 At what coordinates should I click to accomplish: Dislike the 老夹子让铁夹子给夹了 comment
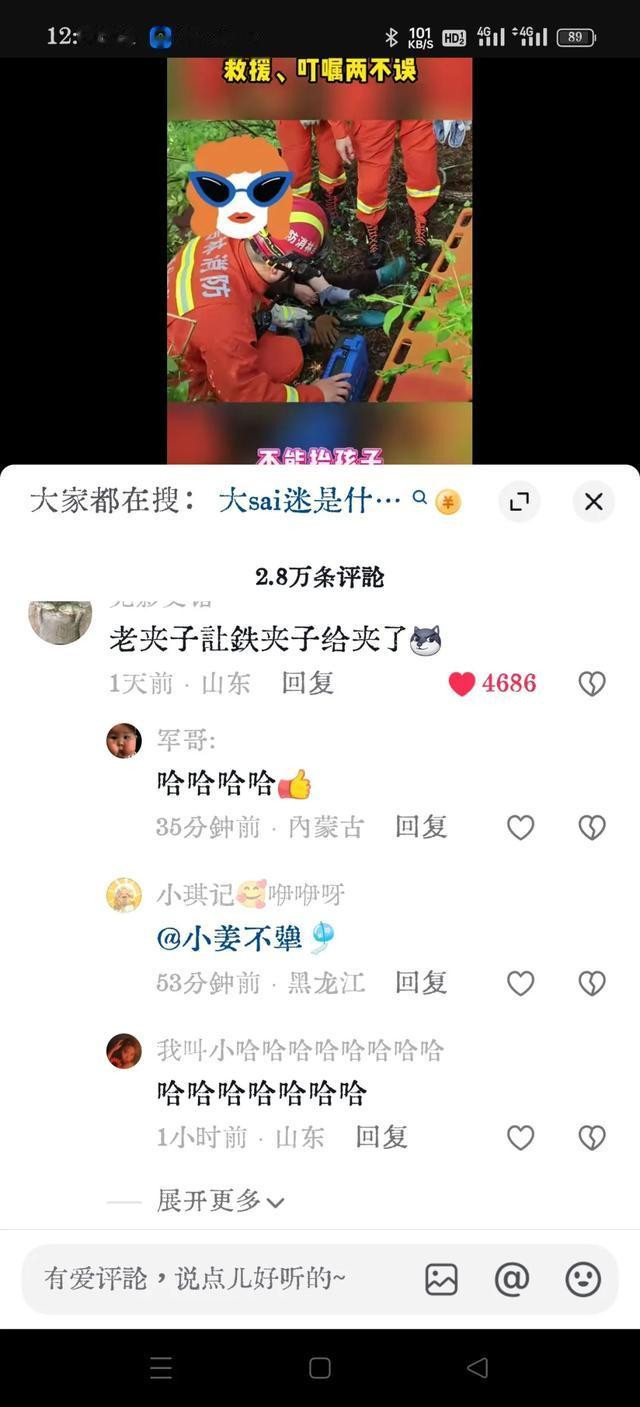tap(592, 683)
